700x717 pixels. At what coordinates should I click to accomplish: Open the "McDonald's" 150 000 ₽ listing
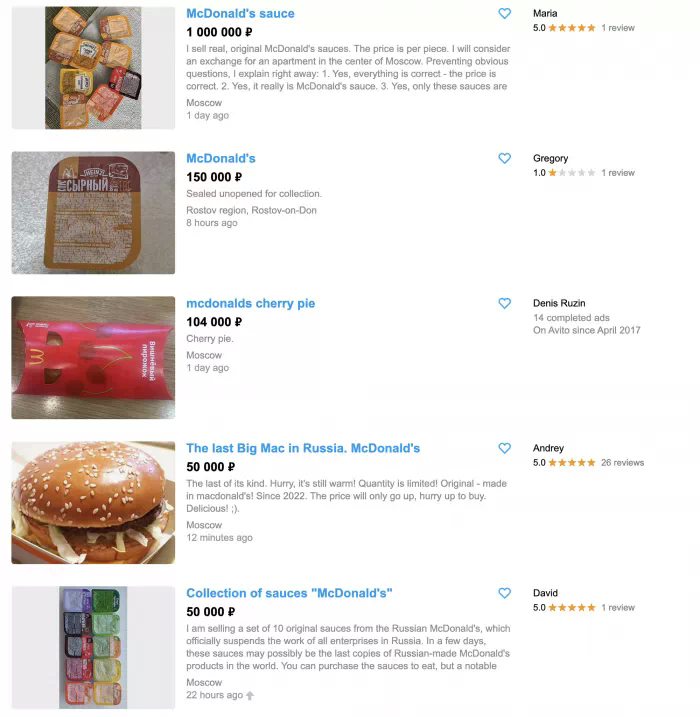point(221,158)
